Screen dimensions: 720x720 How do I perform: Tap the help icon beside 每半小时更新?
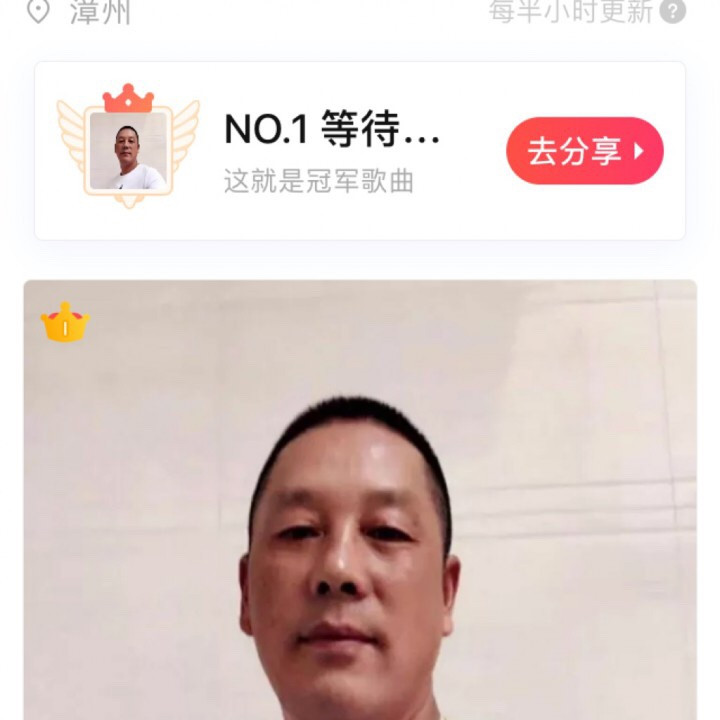tap(674, 12)
